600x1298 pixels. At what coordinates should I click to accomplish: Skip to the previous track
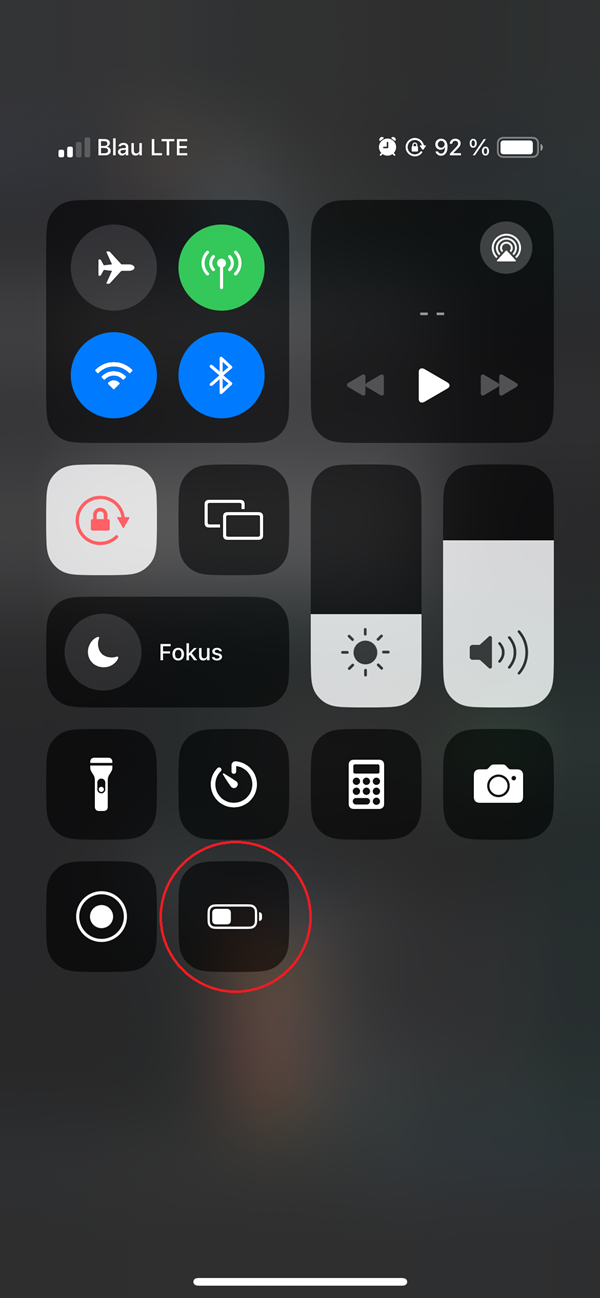[365, 385]
